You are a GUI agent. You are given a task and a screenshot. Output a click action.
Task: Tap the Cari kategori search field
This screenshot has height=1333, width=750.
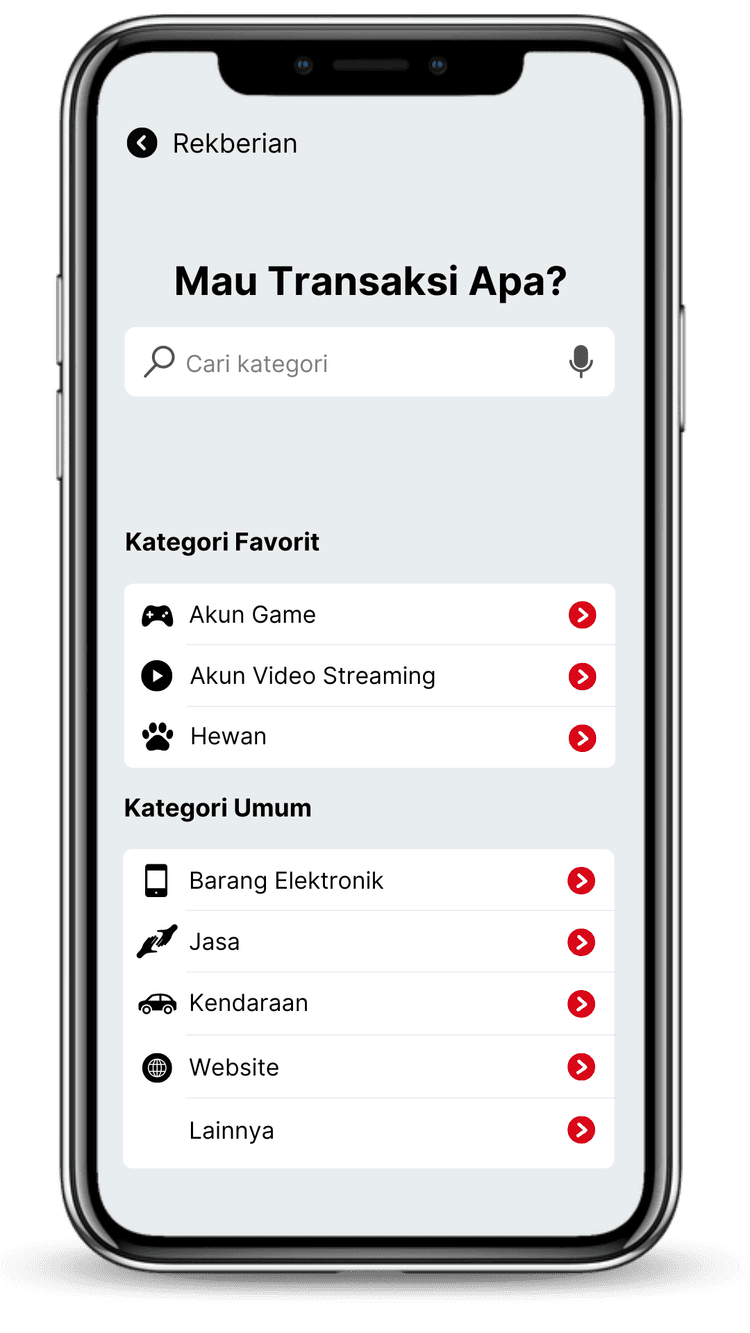360,363
